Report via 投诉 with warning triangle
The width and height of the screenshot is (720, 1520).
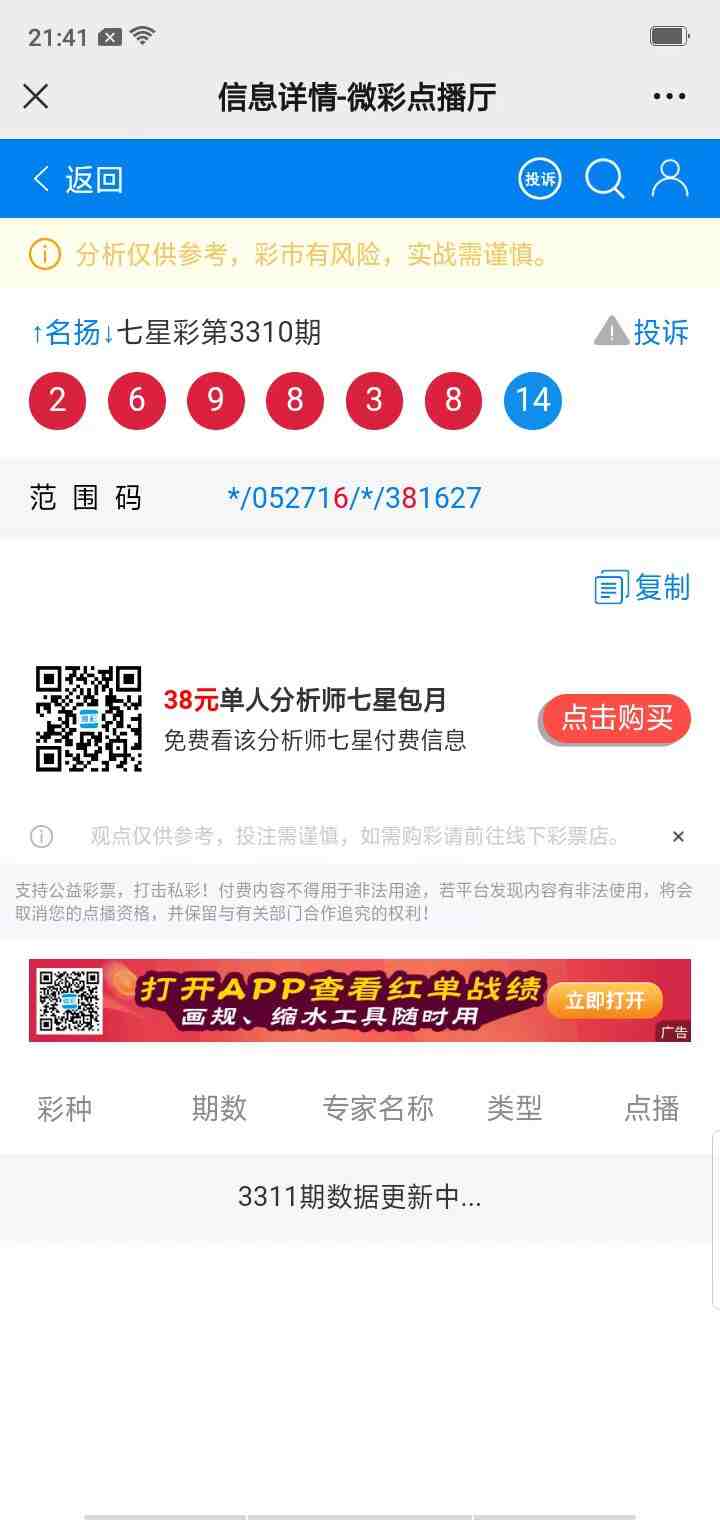(642, 332)
